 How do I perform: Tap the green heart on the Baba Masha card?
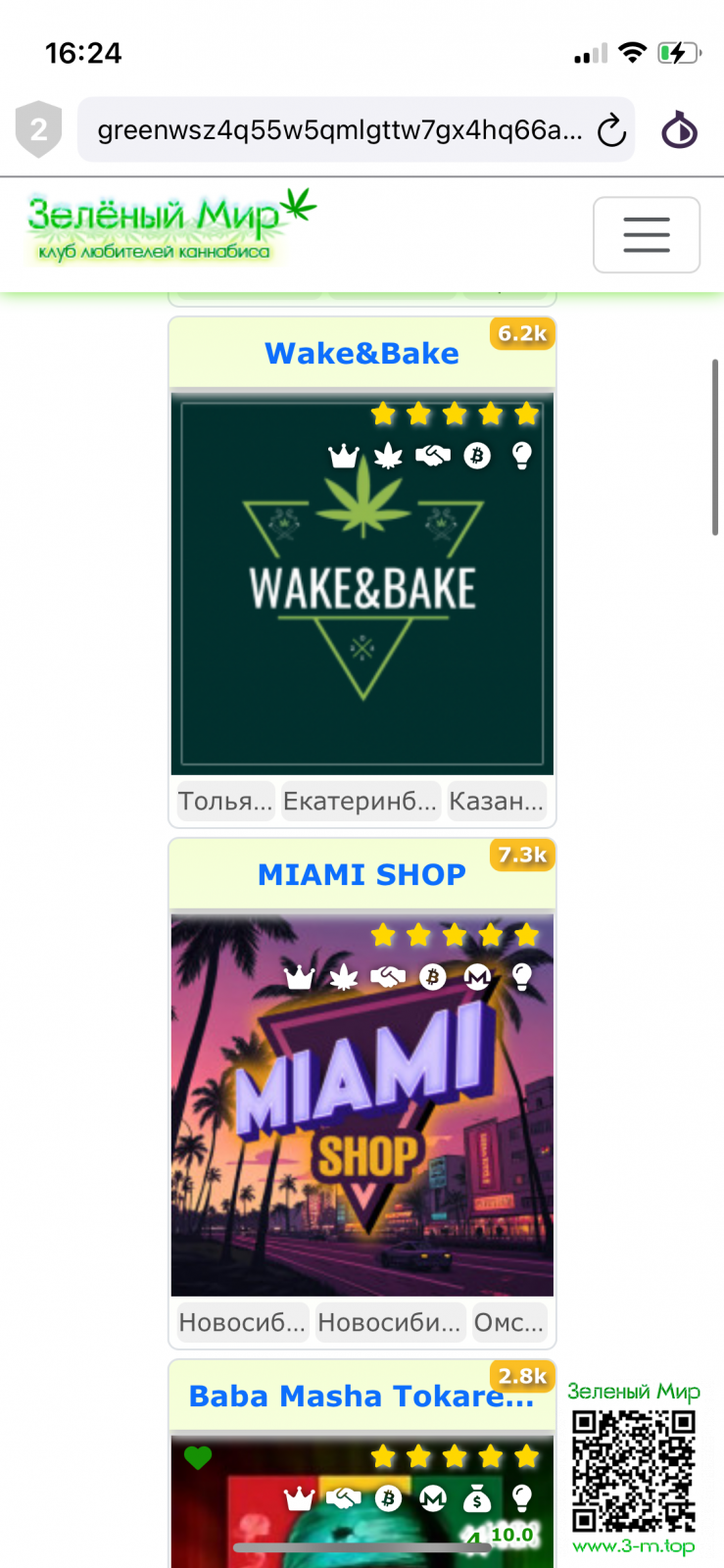click(198, 1458)
